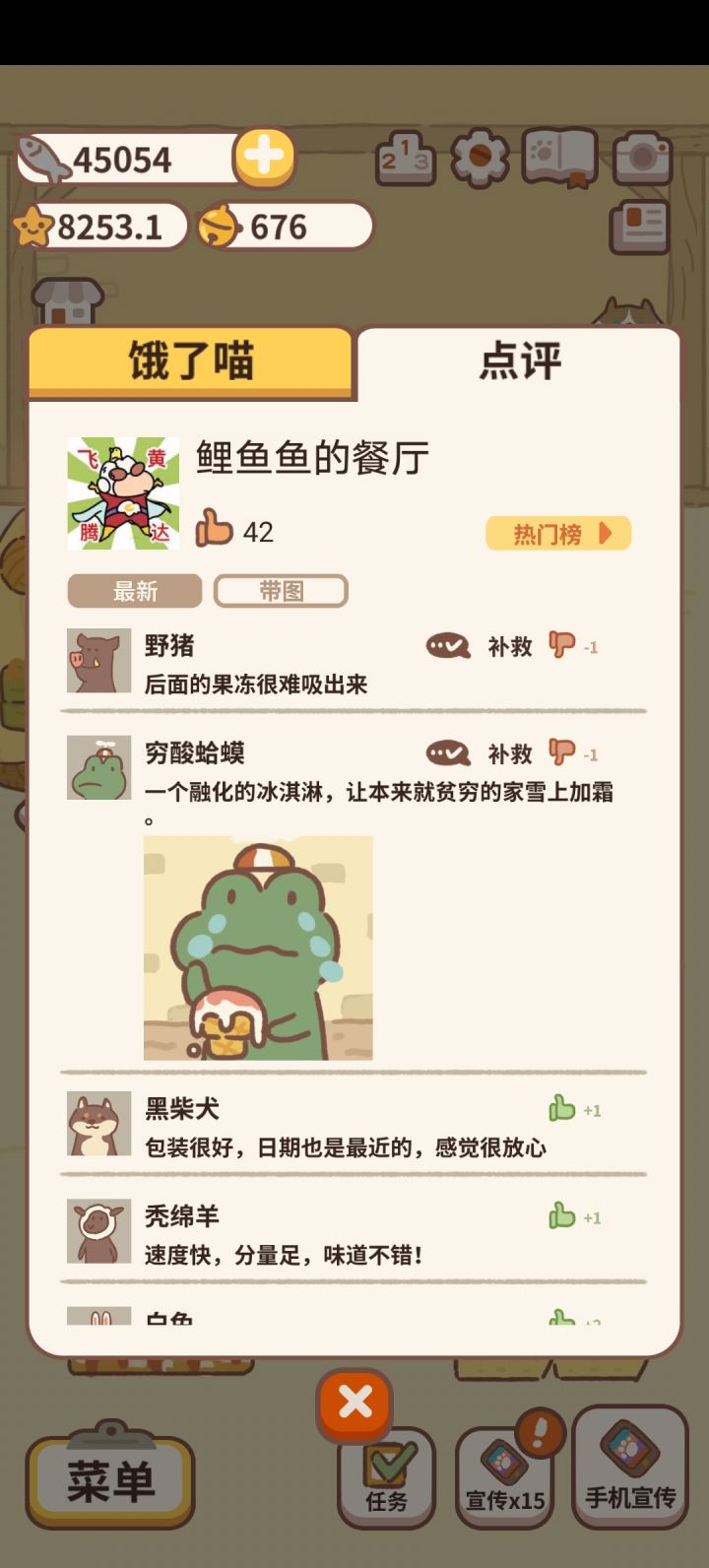Switch to the 饿了喵 tab

pyautogui.click(x=190, y=362)
